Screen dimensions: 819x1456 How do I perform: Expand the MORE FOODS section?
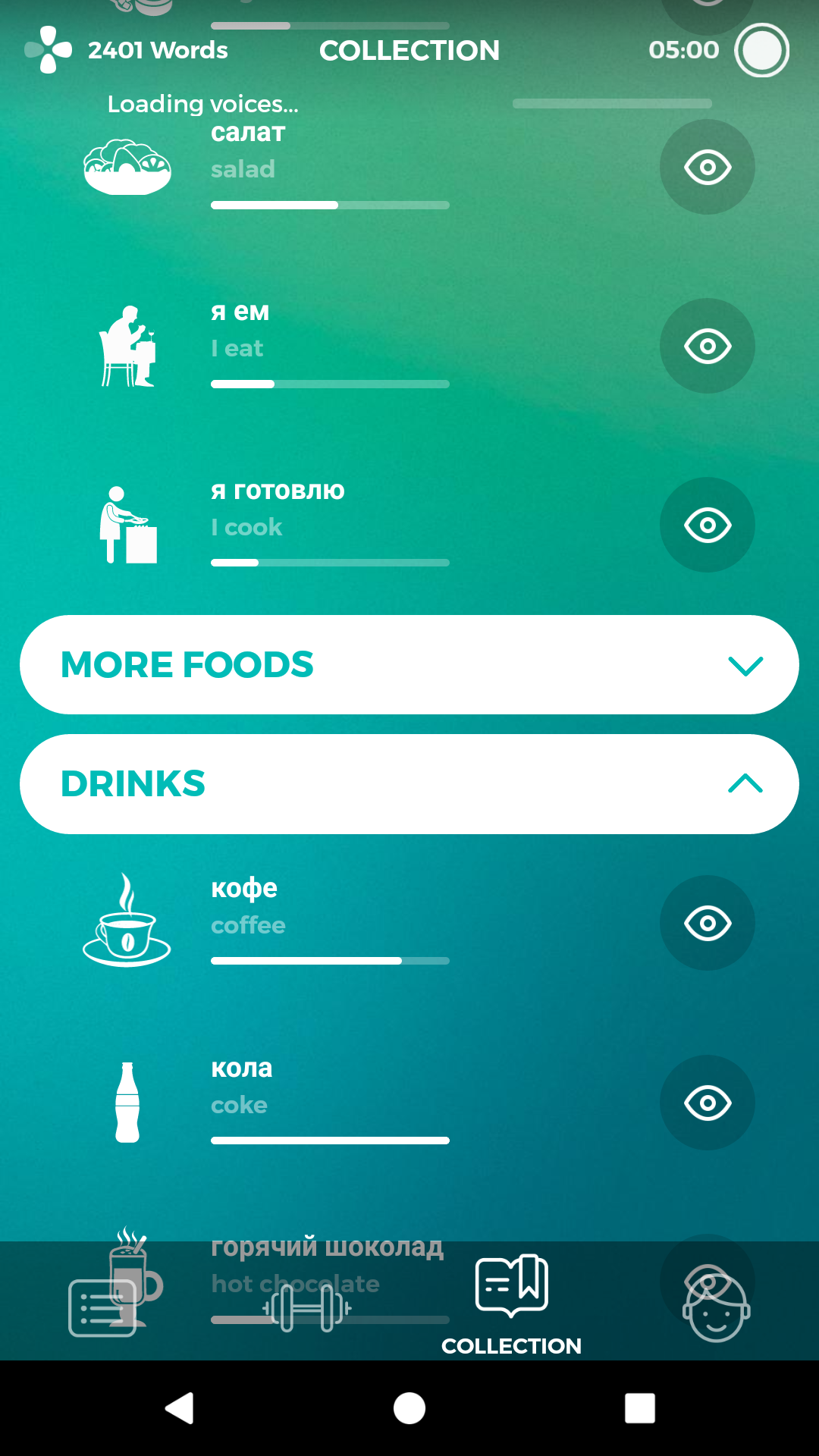click(x=409, y=664)
